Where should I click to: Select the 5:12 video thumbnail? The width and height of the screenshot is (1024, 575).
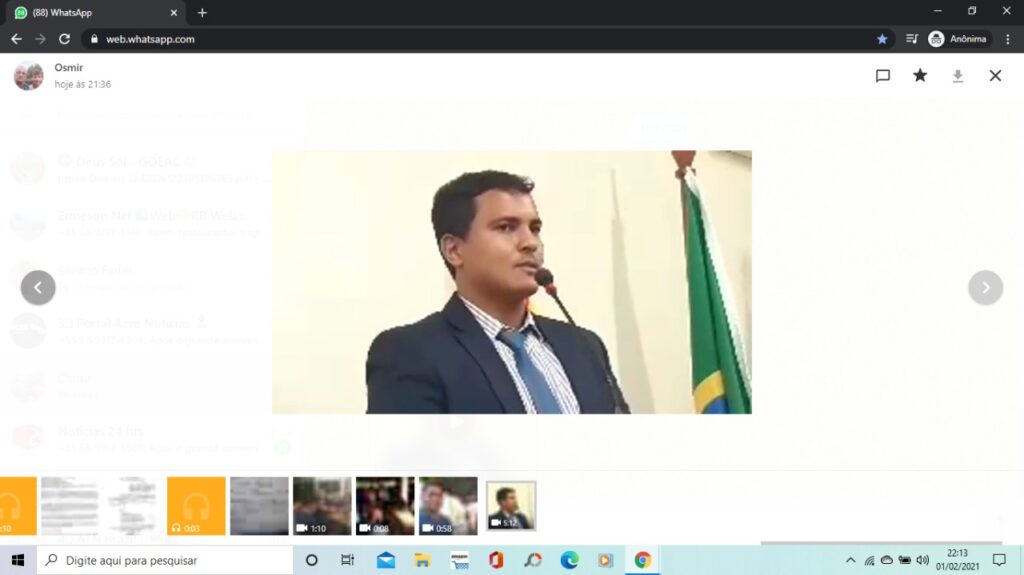[511, 505]
